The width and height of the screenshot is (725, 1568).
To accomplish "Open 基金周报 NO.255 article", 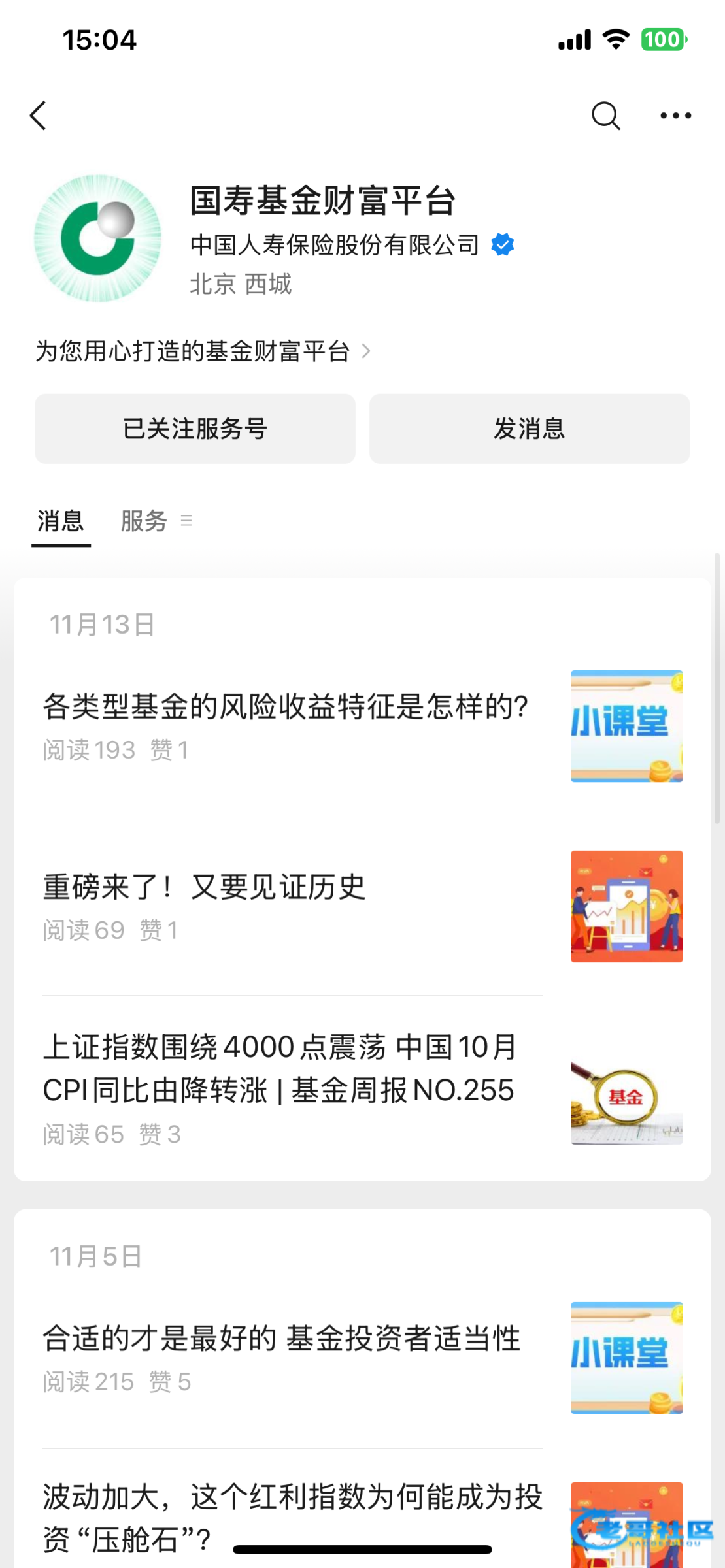I will [279, 1068].
